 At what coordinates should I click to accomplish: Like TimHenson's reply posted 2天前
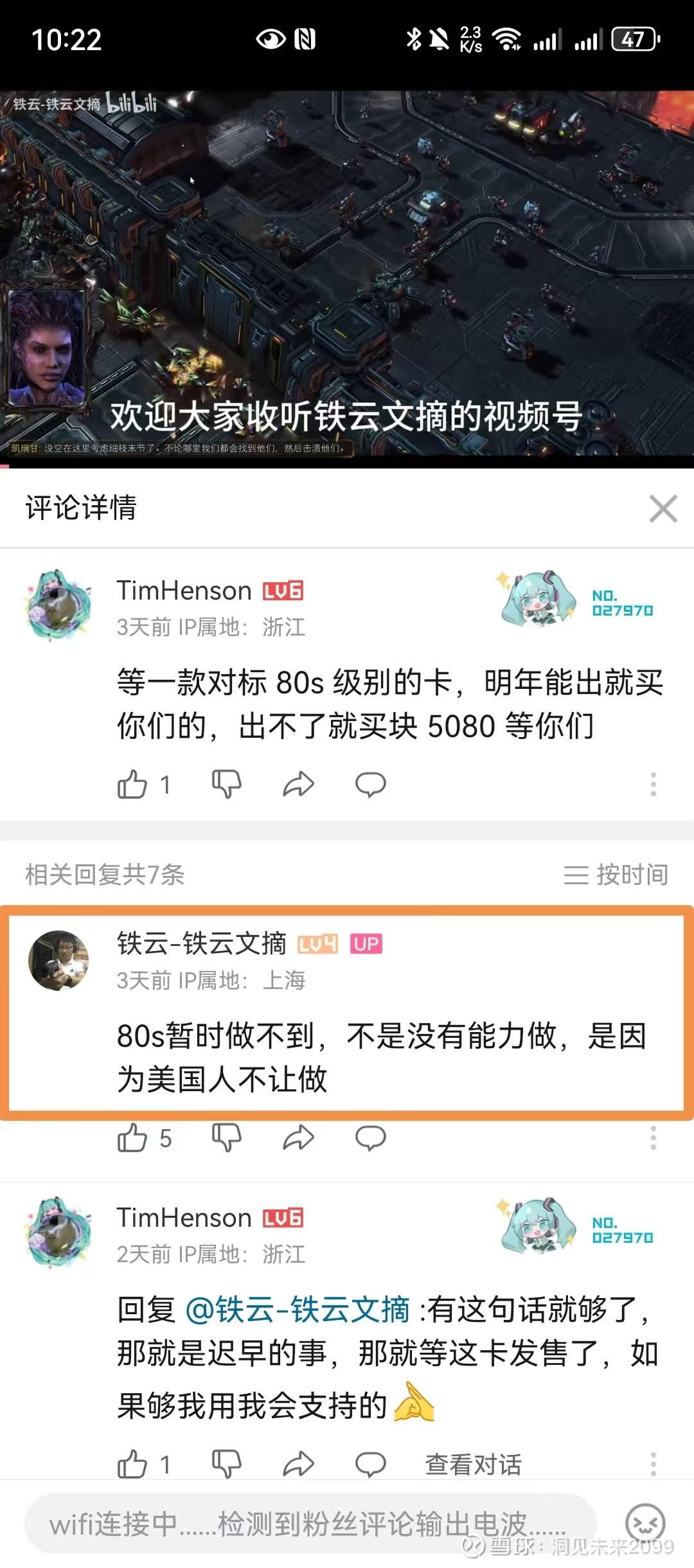tap(132, 1465)
